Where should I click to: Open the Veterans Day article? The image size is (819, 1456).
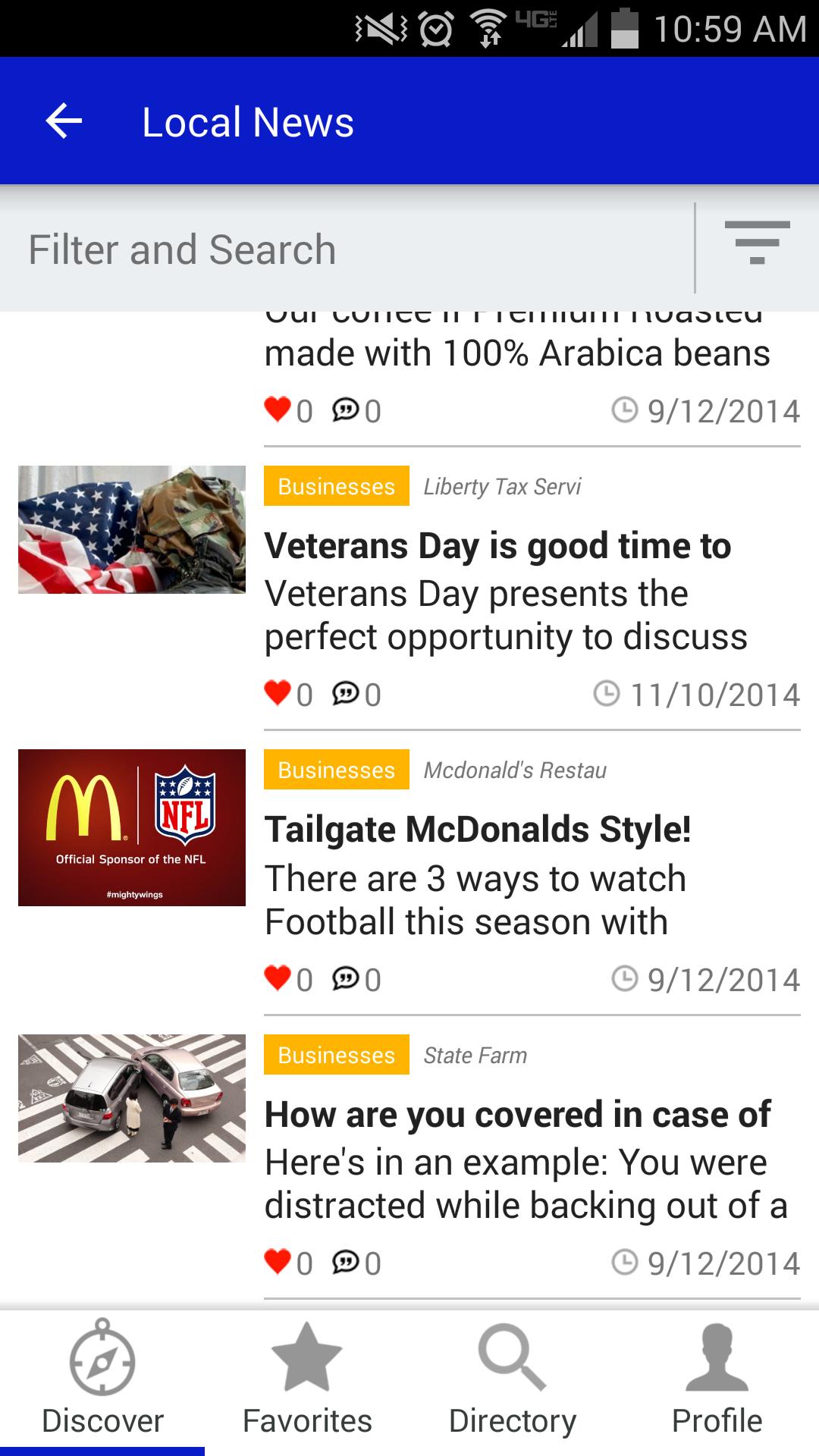[x=497, y=546]
